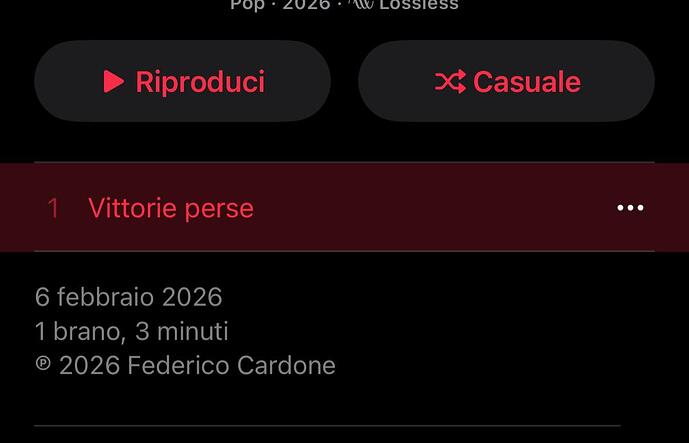
Task: Tap the Riproduci play button
Action: (182, 81)
